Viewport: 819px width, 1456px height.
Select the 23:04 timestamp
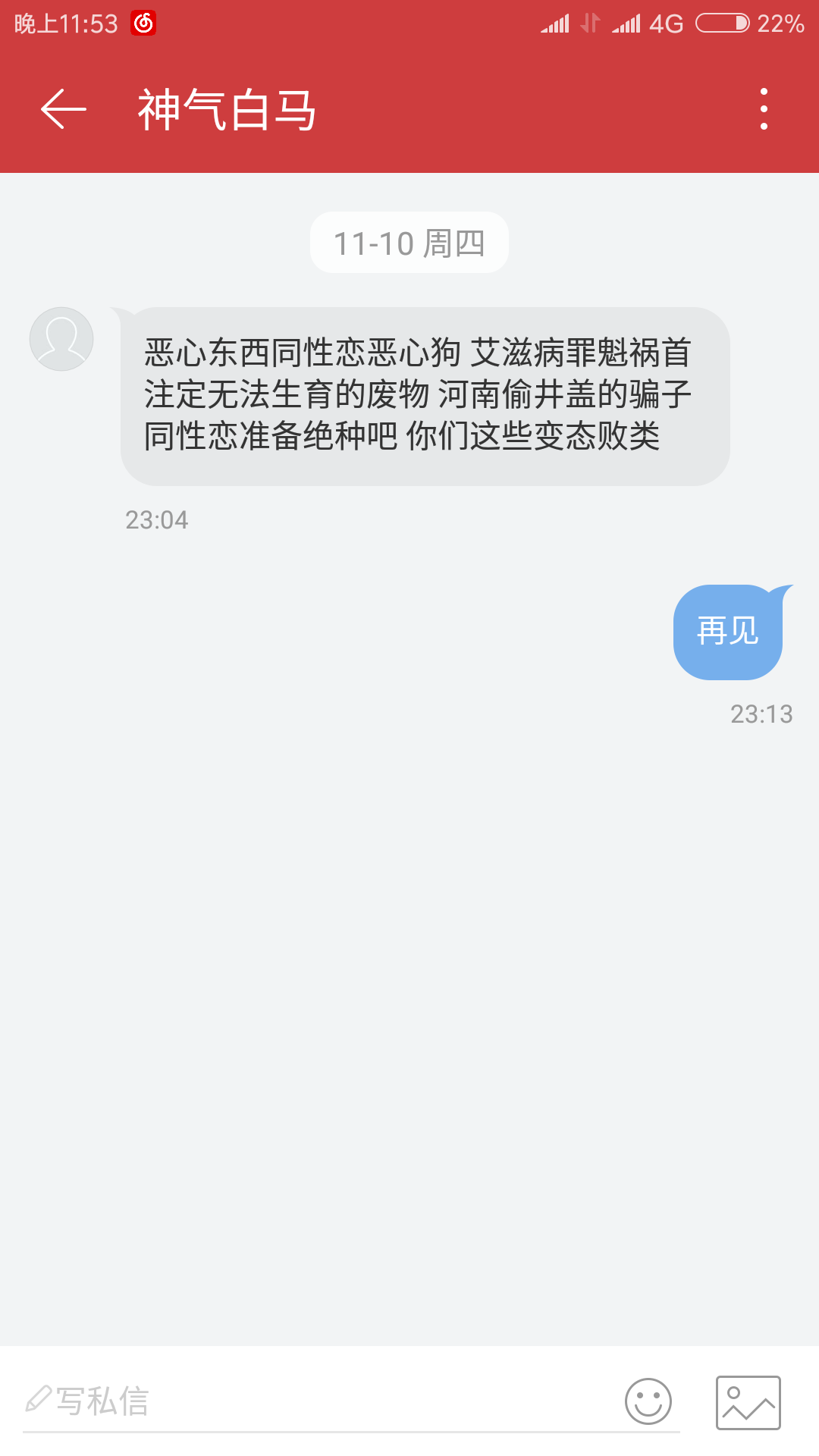tap(158, 519)
